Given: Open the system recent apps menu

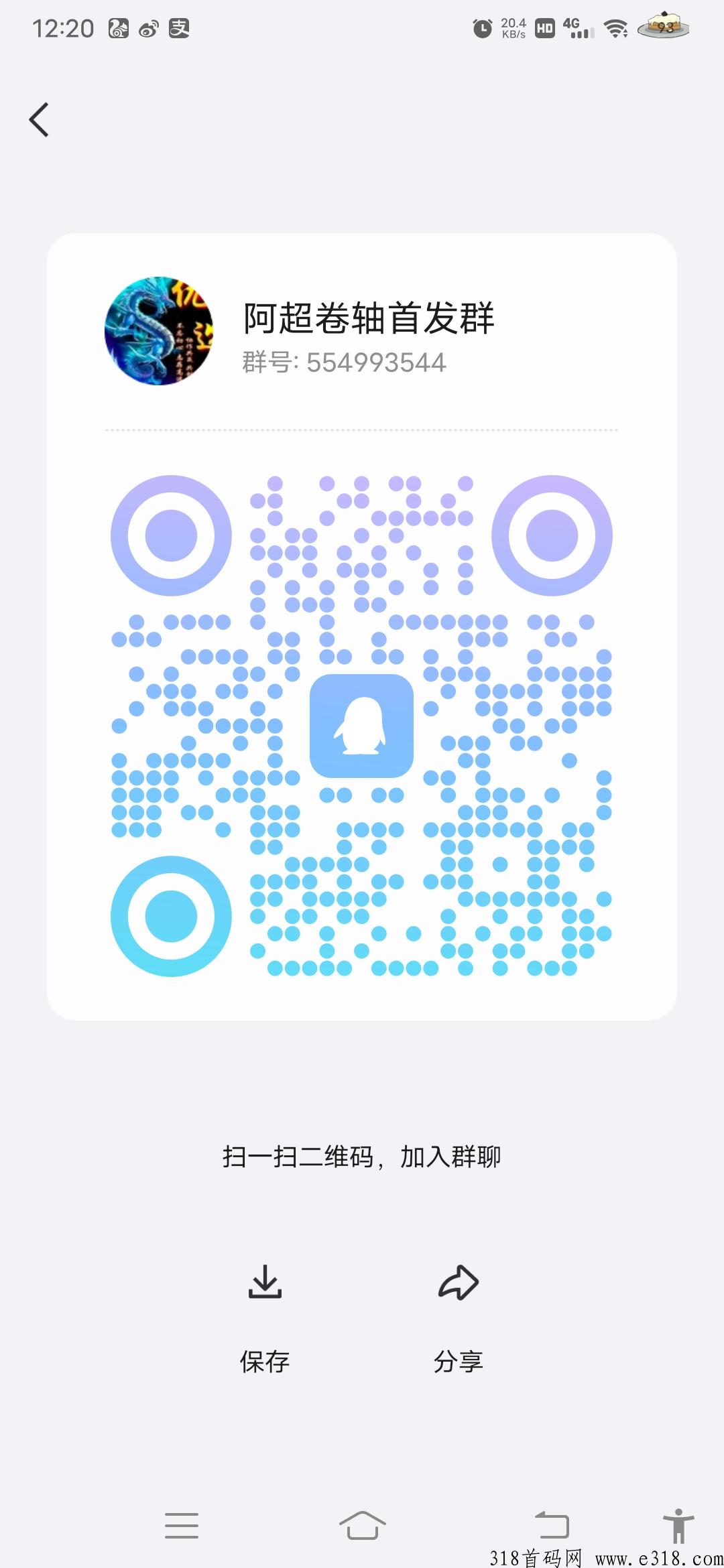Looking at the screenshot, I should 182,1526.
